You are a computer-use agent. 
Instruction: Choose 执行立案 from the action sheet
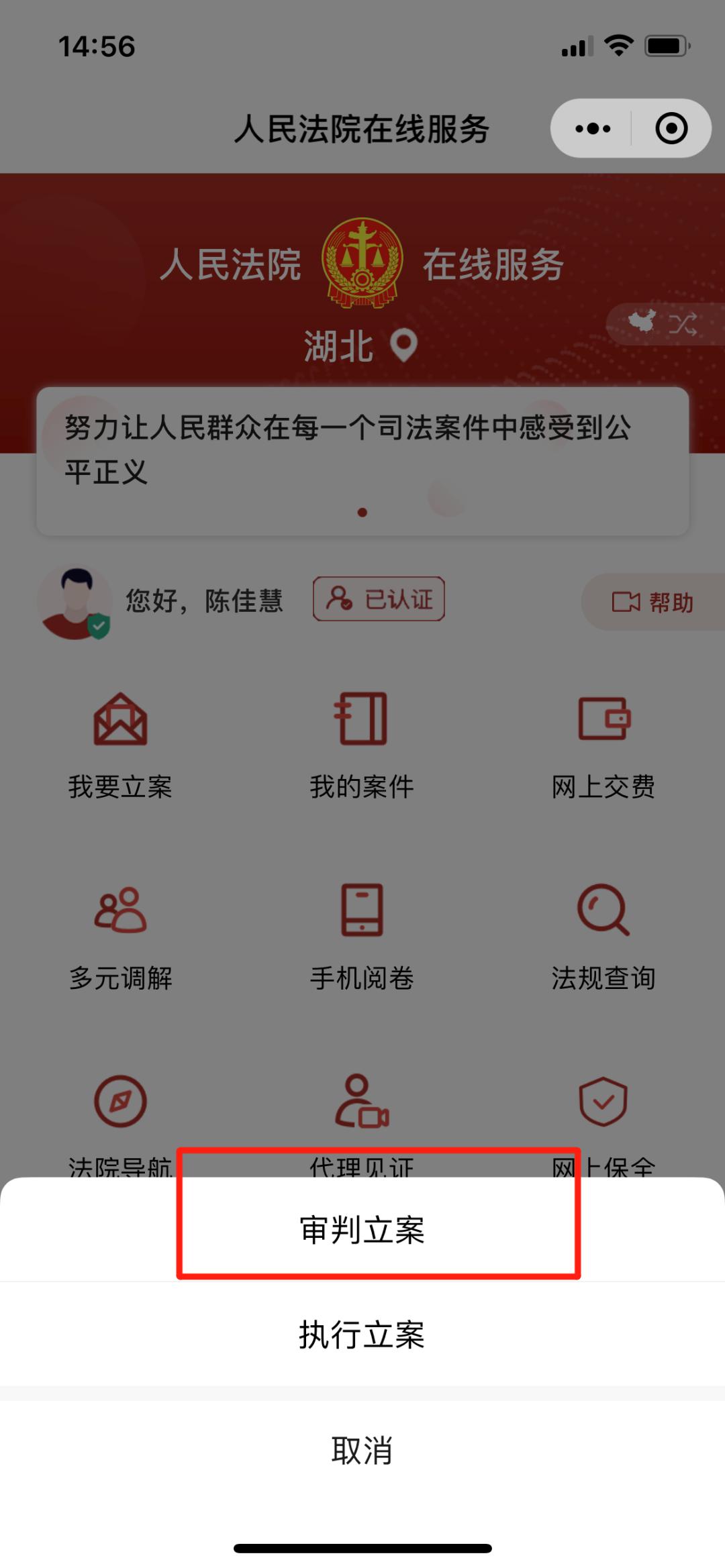click(x=362, y=1335)
